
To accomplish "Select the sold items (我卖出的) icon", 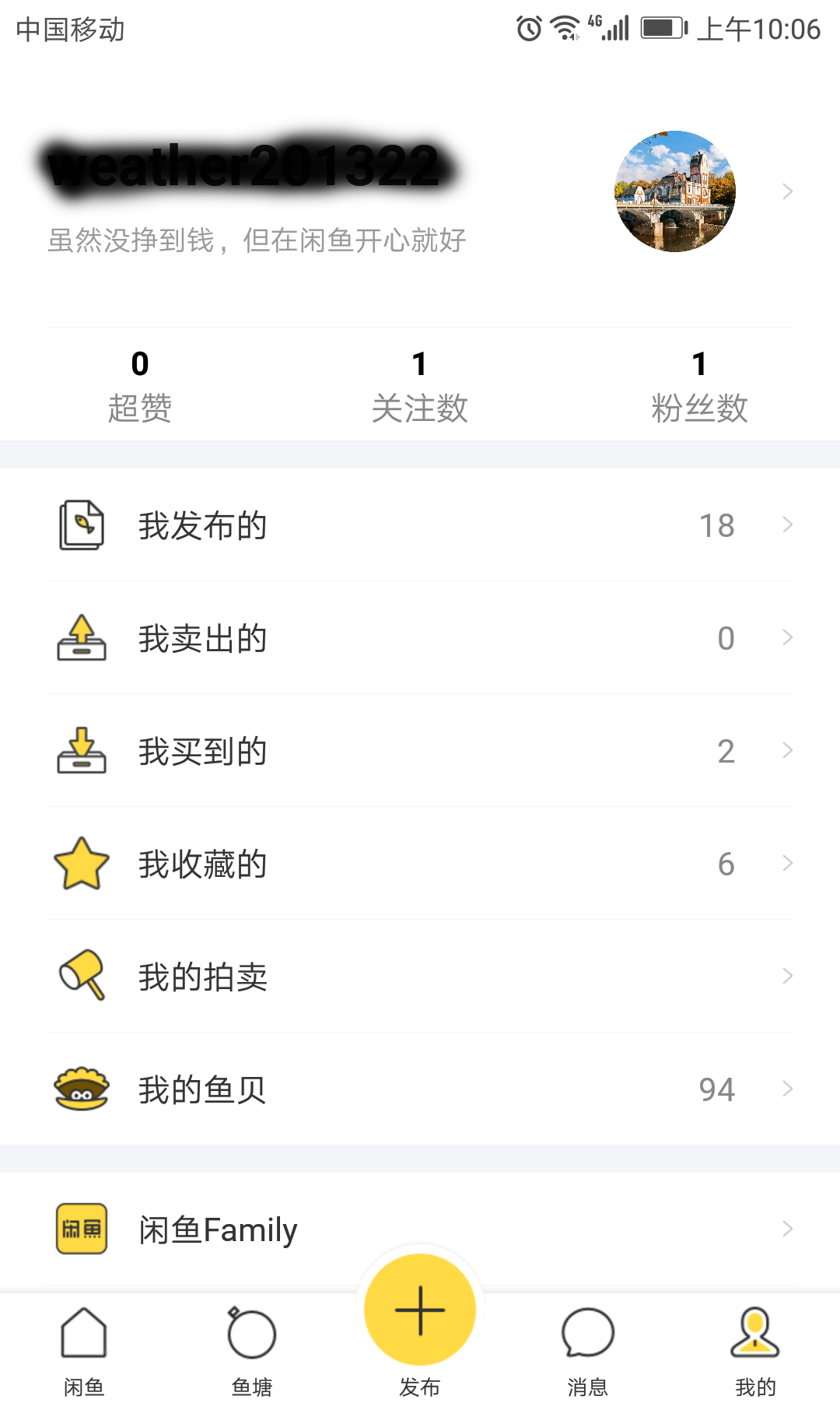I will point(82,637).
